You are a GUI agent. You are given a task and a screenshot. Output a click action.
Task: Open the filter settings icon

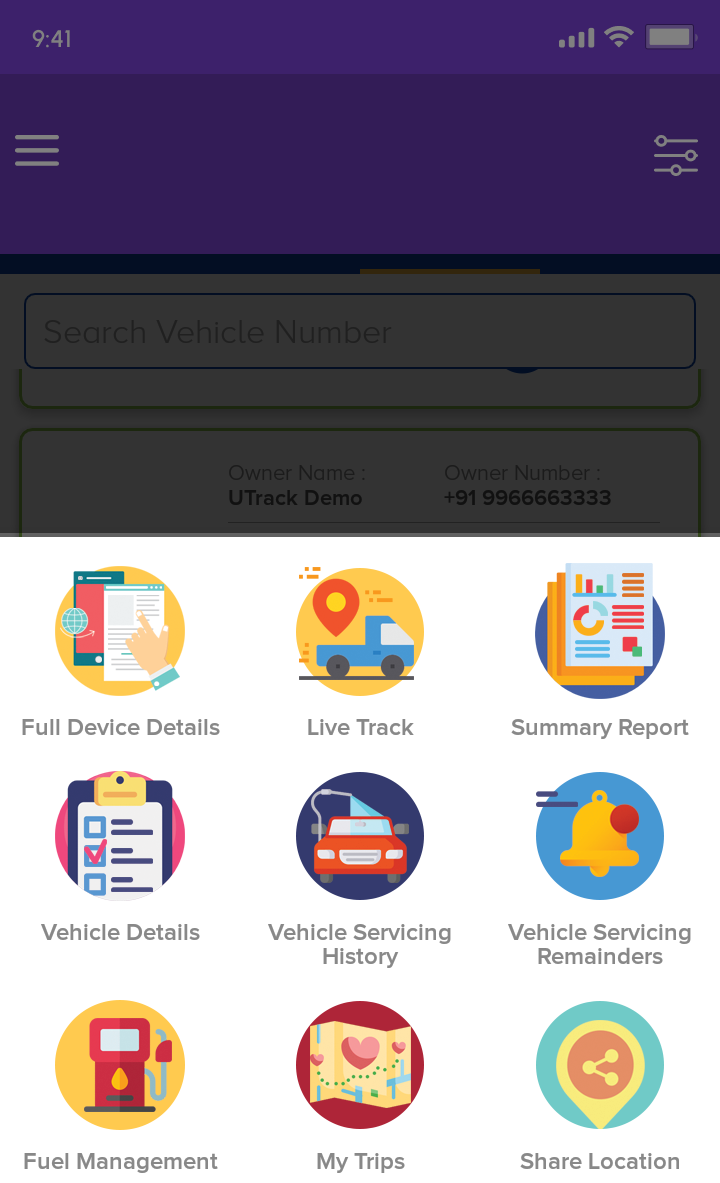pos(676,155)
